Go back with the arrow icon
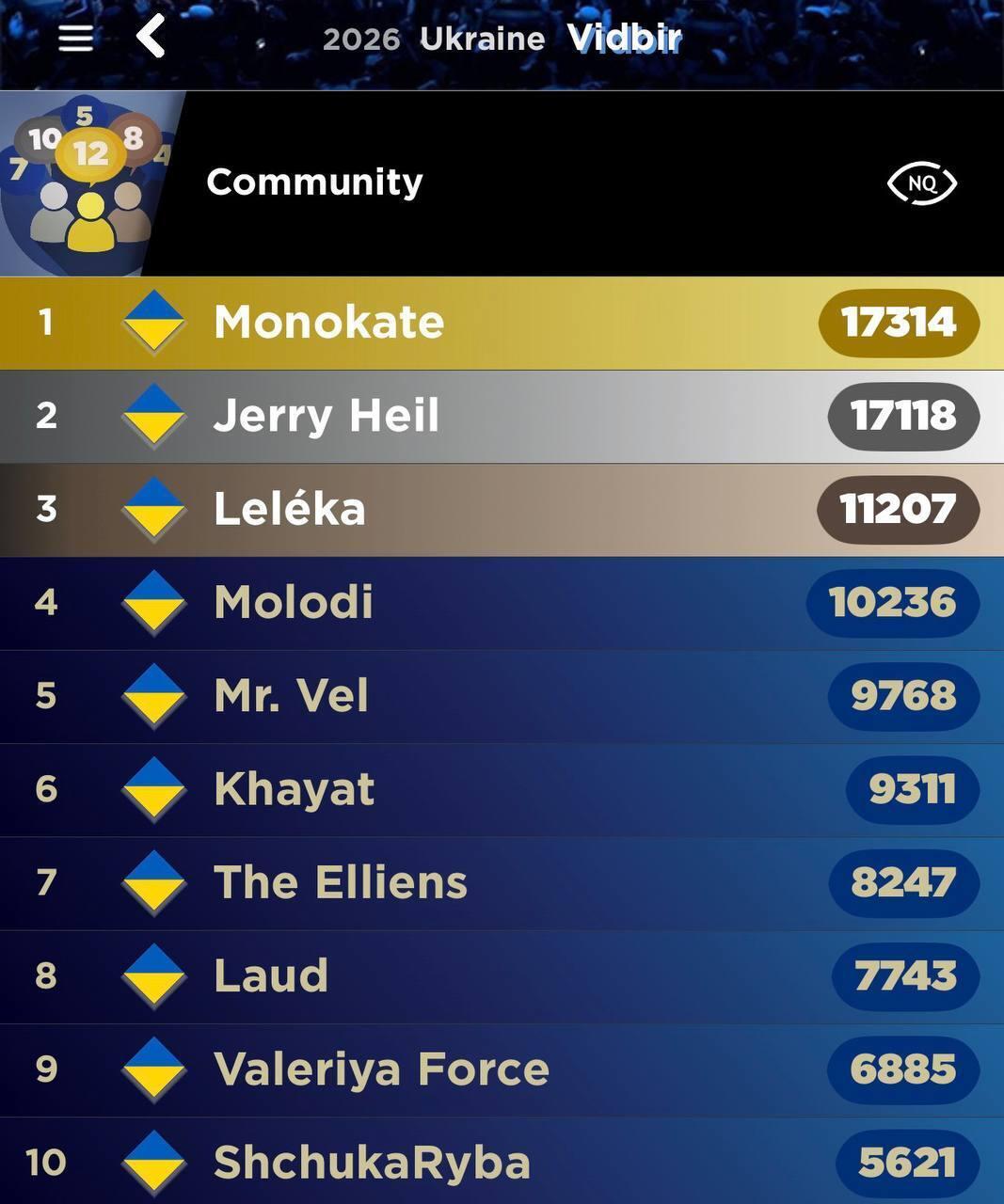Viewport: 1004px width, 1204px height. click(x=151, y=38)
